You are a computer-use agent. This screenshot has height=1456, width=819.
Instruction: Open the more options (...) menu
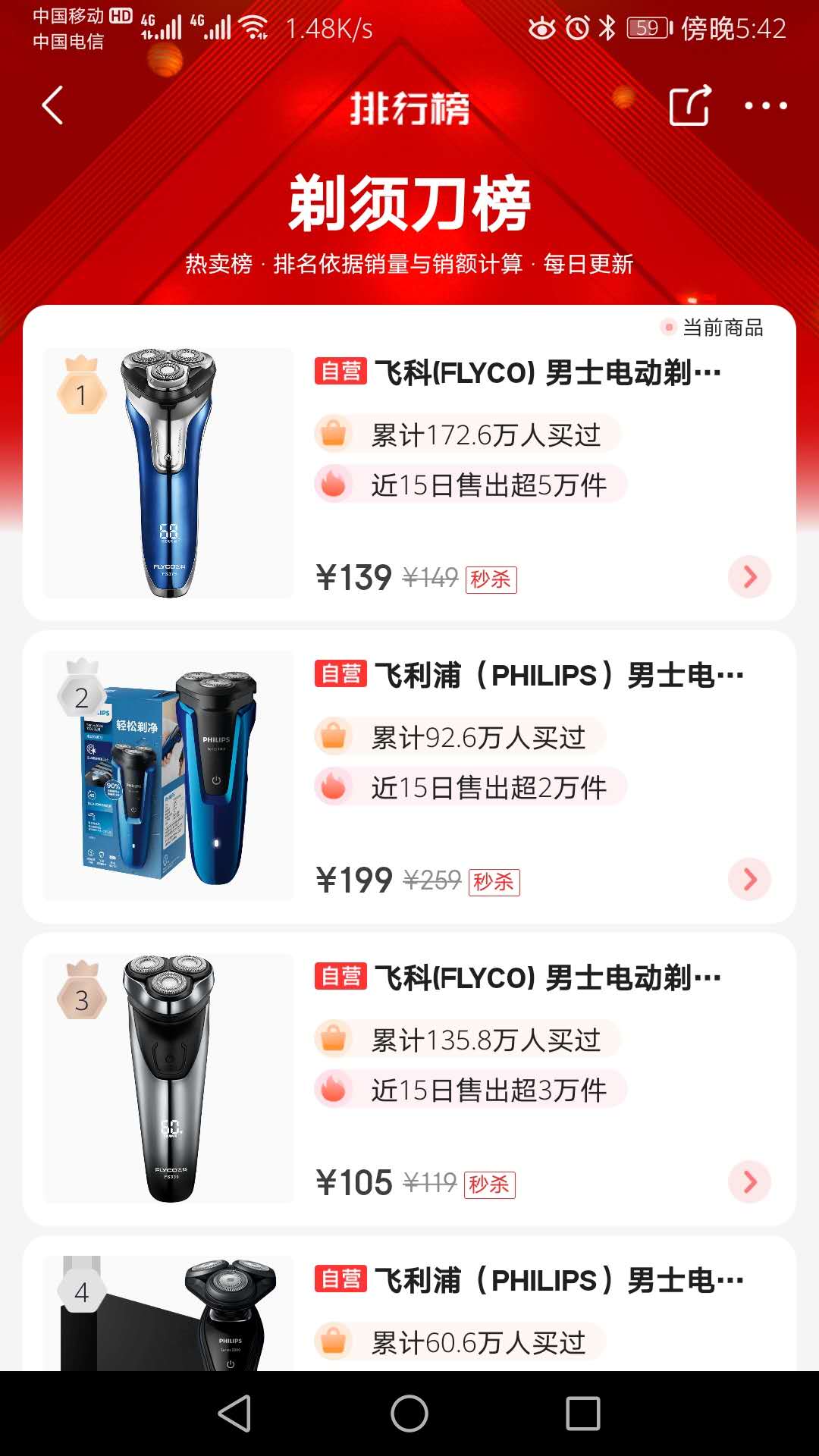(767, 106)
